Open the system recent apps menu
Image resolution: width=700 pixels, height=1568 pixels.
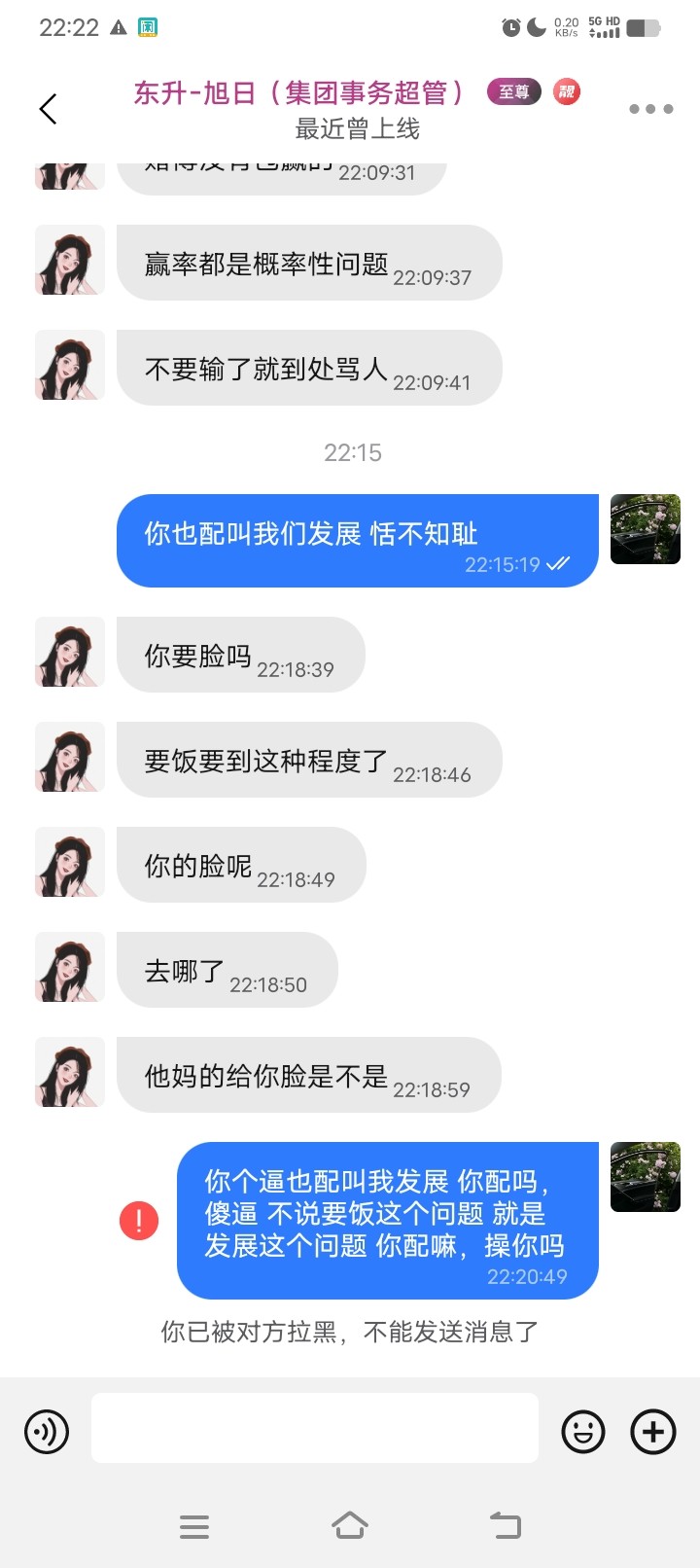click(194, 1526)
